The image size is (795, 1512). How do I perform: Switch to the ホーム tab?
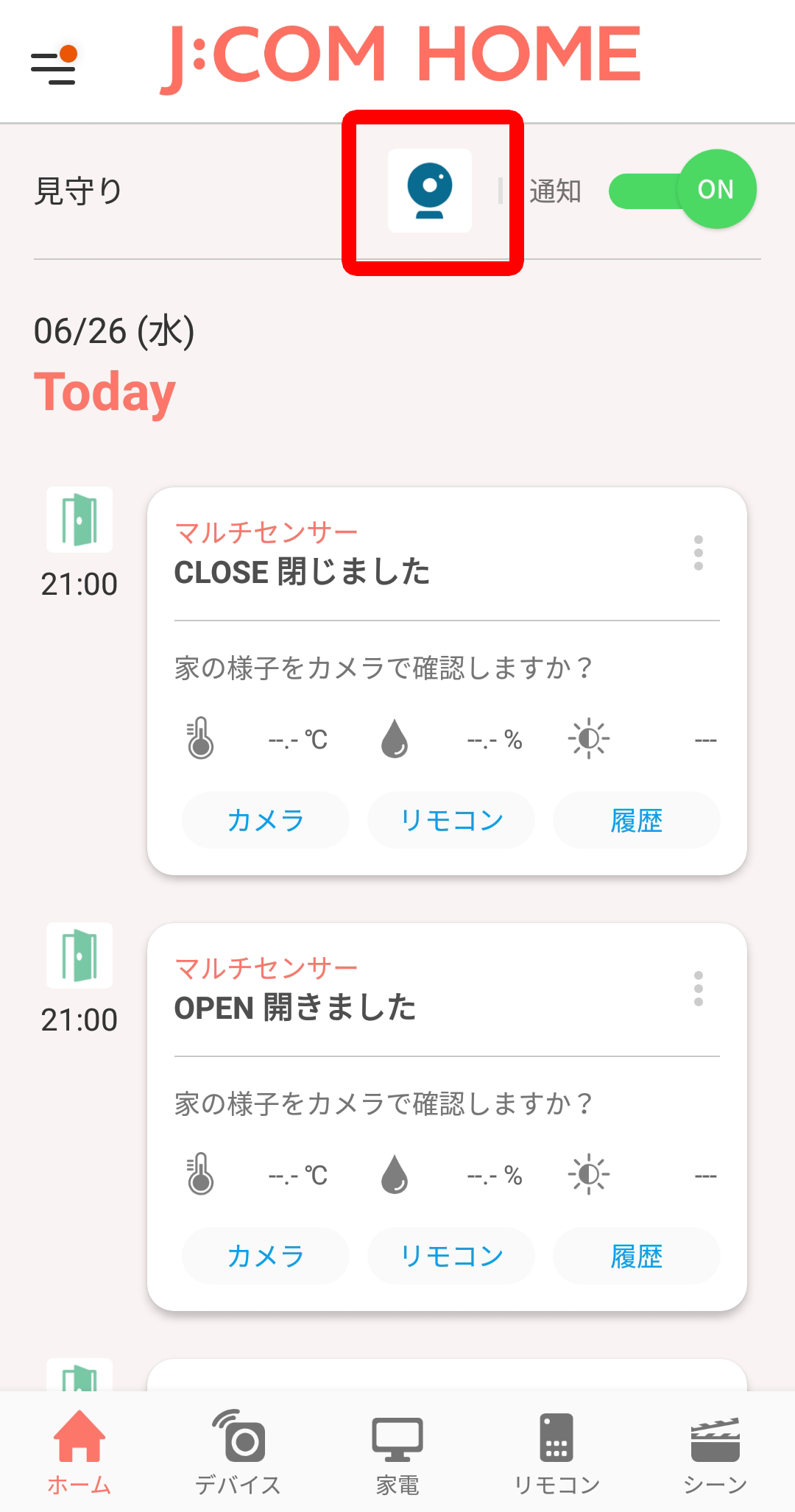[x=79, y=1452]
